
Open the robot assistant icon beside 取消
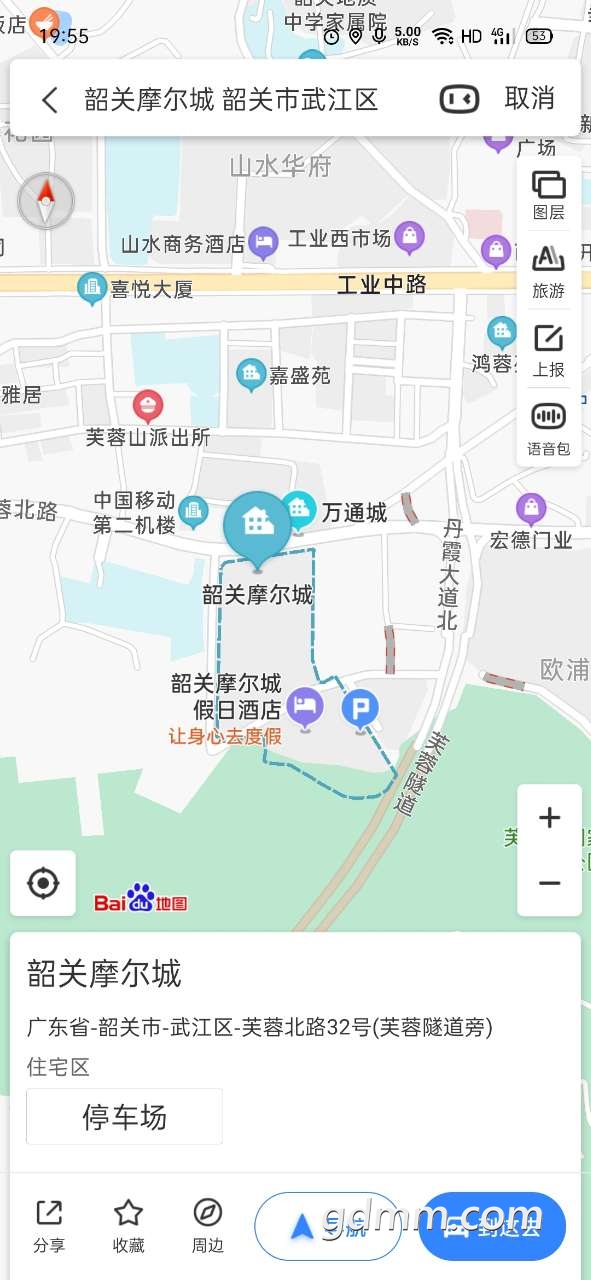tap(459, 99)
